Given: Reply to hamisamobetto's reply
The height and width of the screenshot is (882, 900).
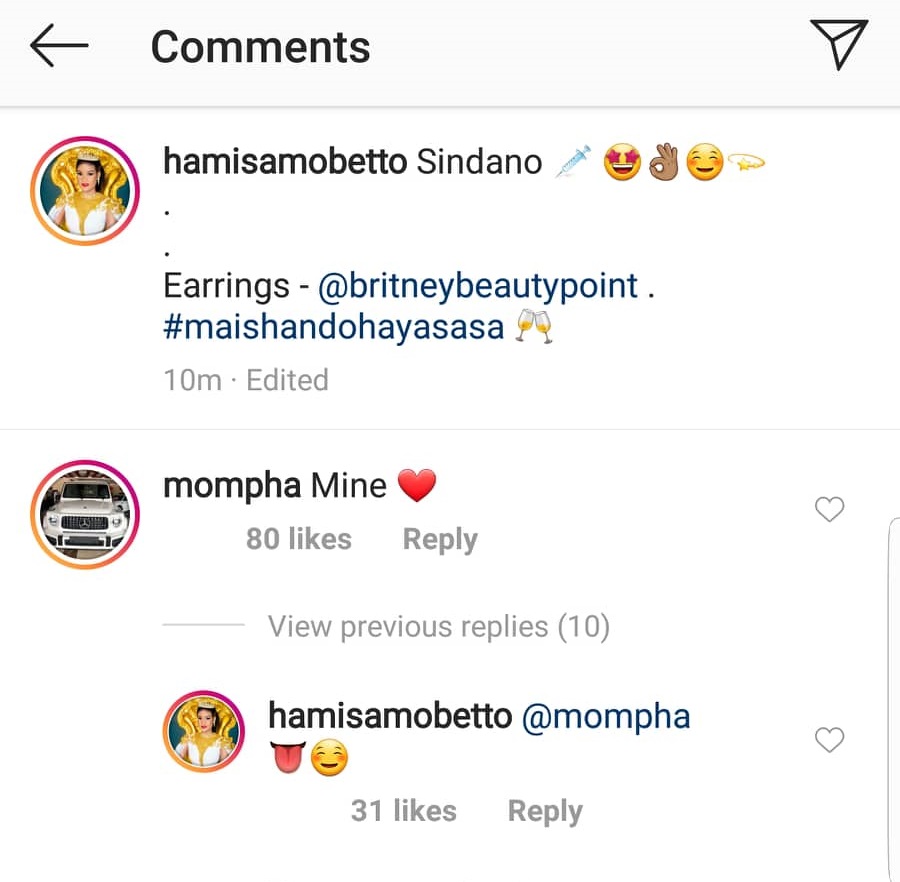Looking at the screenshot, I should pos(545,811).
